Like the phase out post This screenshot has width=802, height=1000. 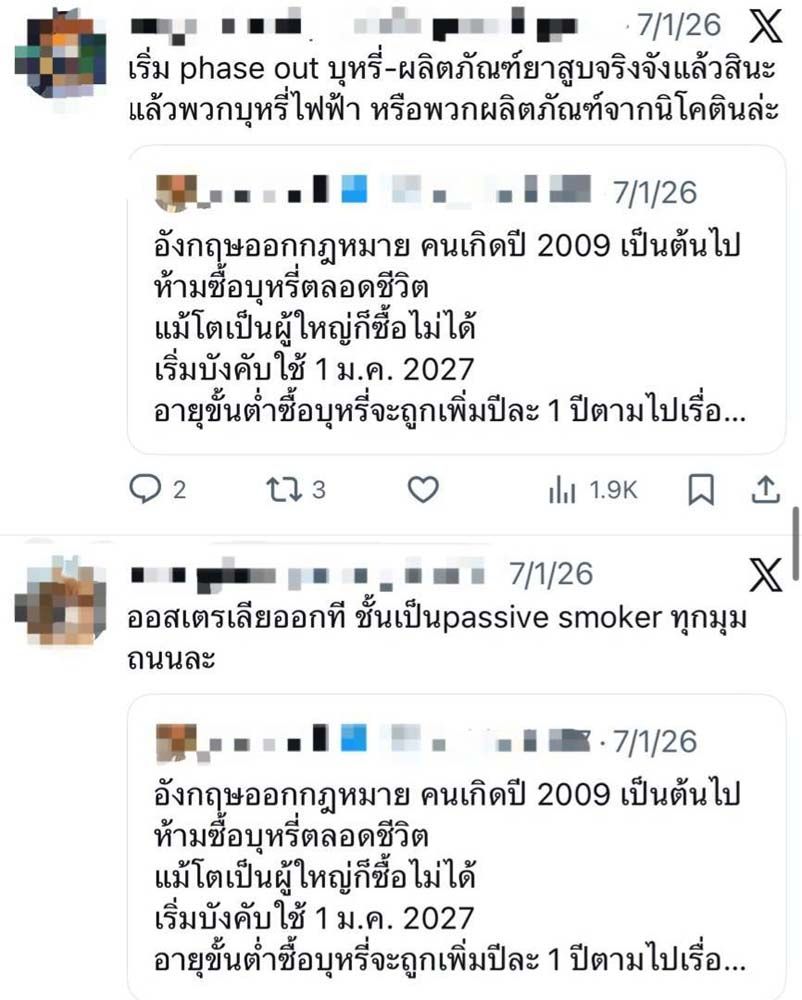click(425, 489)
